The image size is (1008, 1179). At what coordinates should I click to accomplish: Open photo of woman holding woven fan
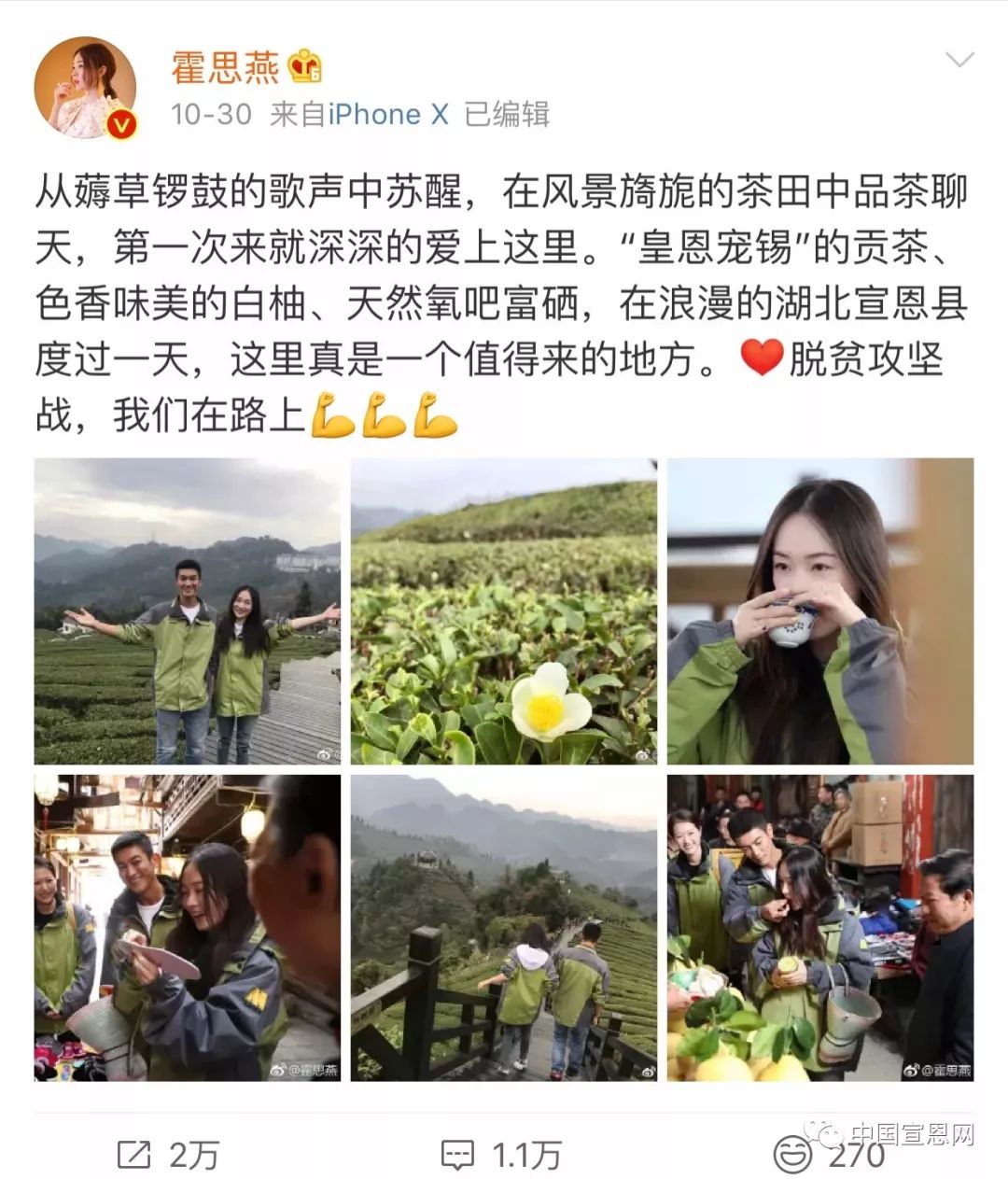(x=188, y=928)
